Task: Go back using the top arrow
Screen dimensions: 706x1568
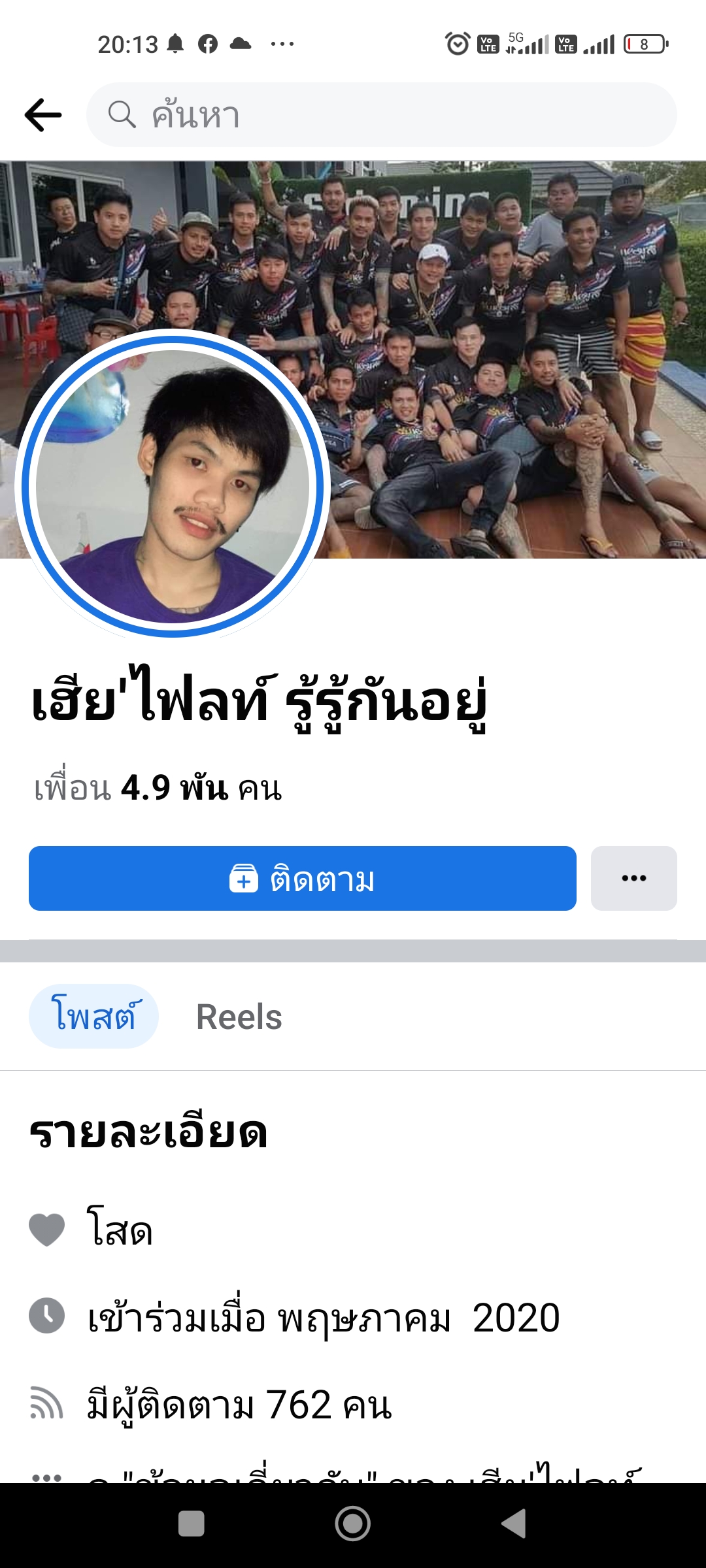Action: click(43, 115)
